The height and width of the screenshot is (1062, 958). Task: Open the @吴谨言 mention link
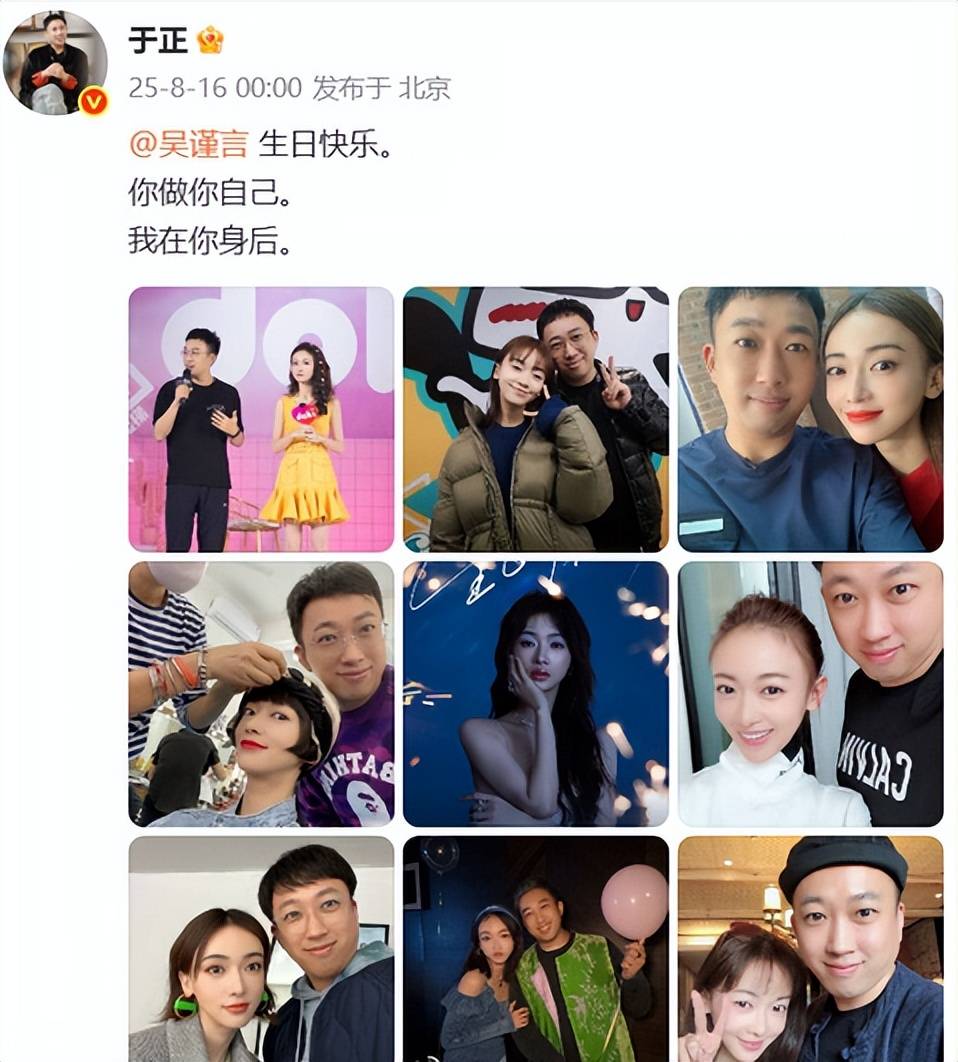pyautogui.click(x=188, y=145)
